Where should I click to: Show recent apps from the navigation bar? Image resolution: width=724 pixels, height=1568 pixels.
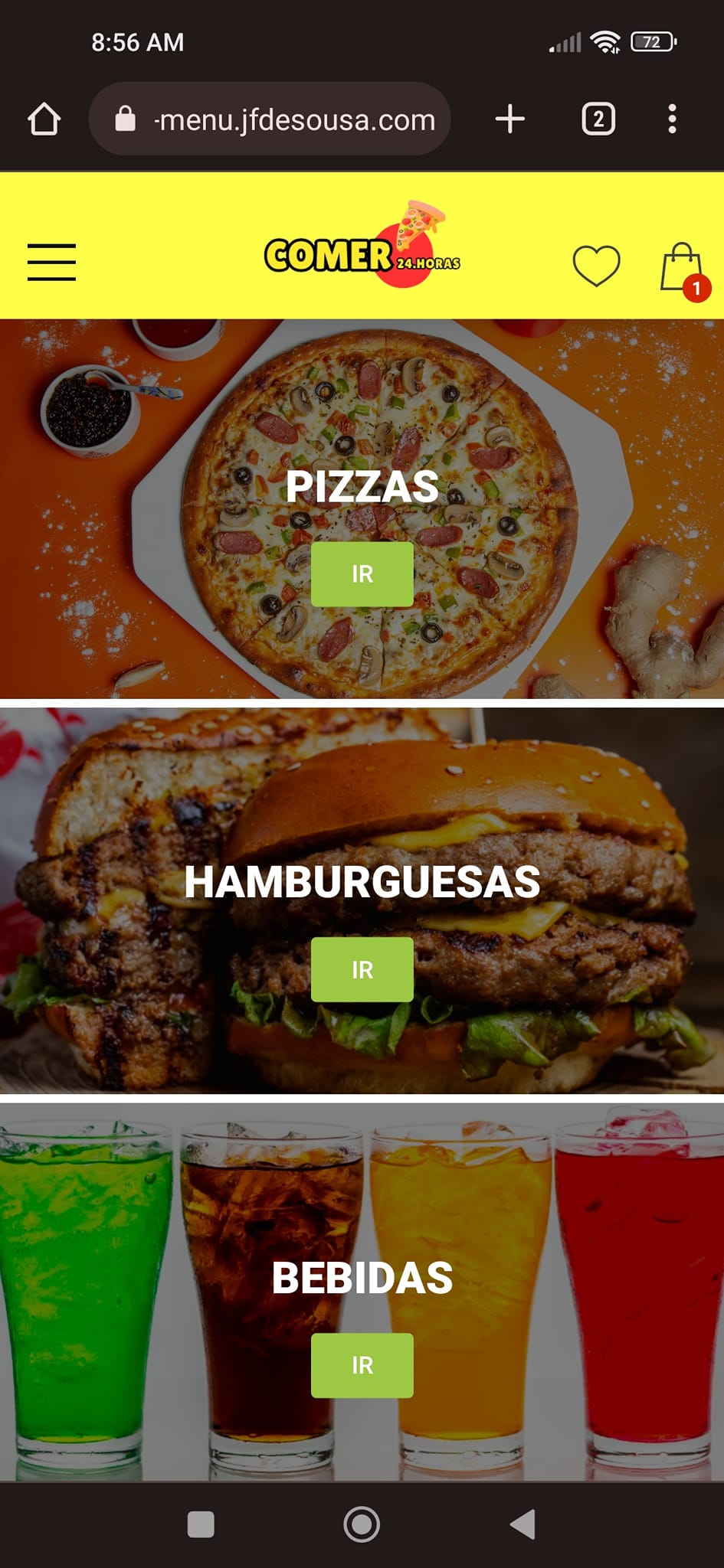pos(201,1524)
